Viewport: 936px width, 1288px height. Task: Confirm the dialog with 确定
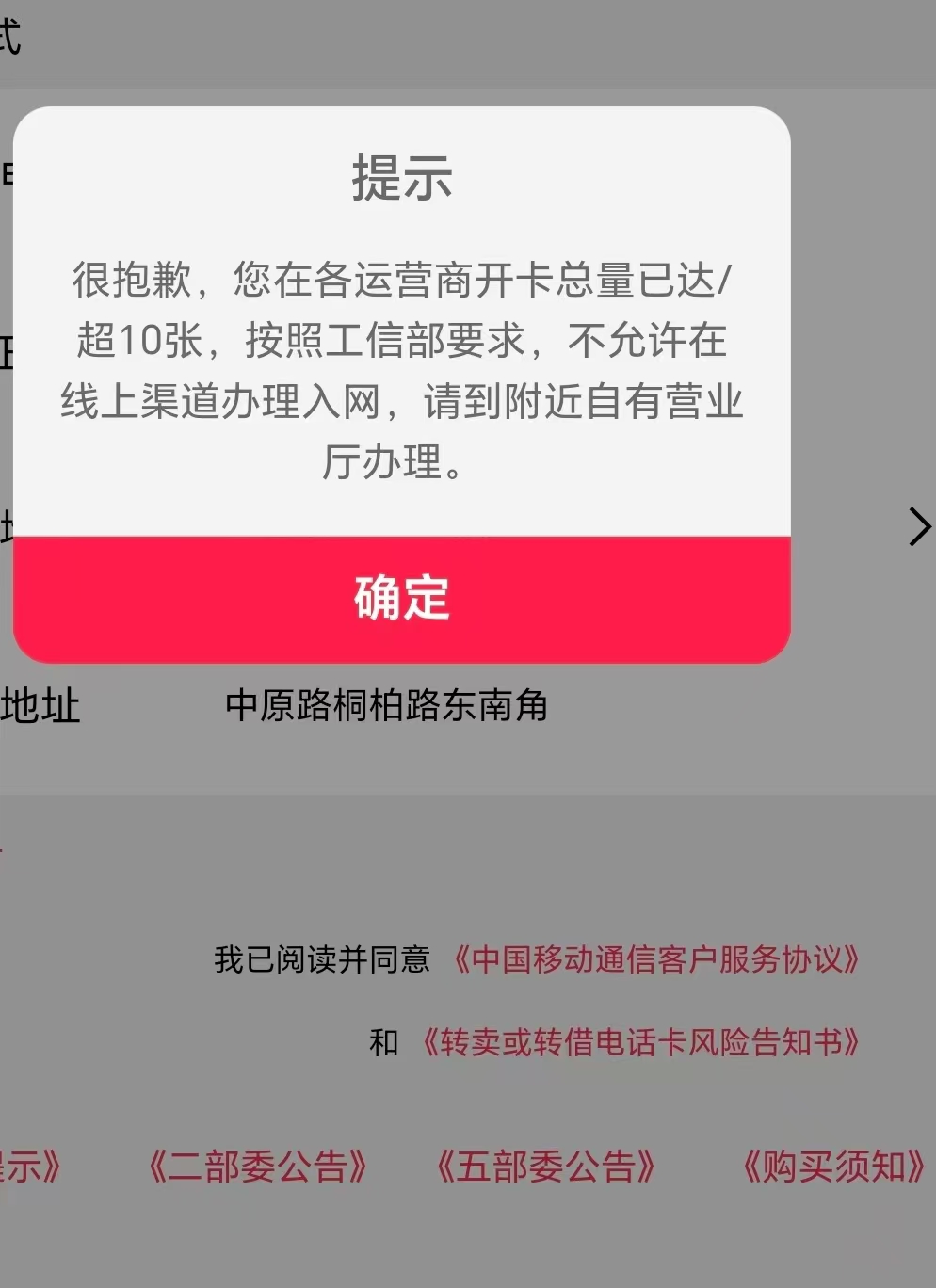click(x=402, y=599)
